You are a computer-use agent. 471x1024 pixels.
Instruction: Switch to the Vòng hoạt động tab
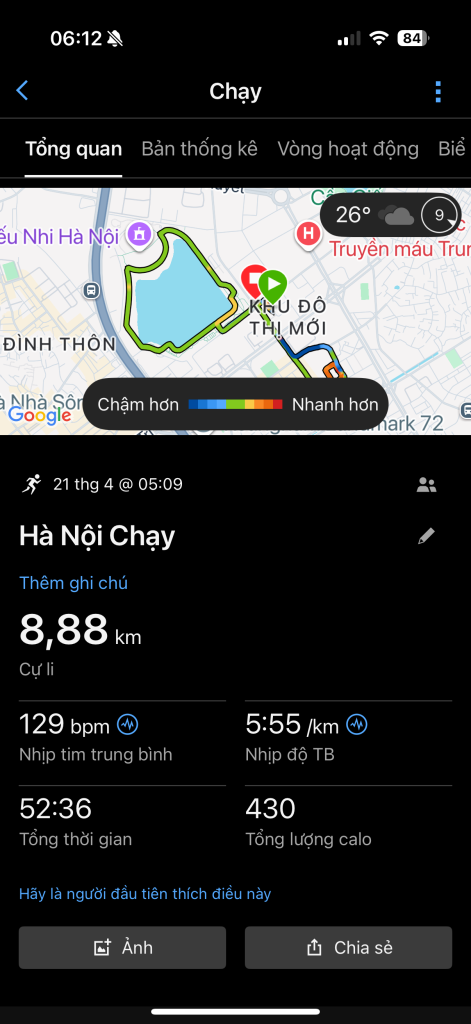[348, 149]
